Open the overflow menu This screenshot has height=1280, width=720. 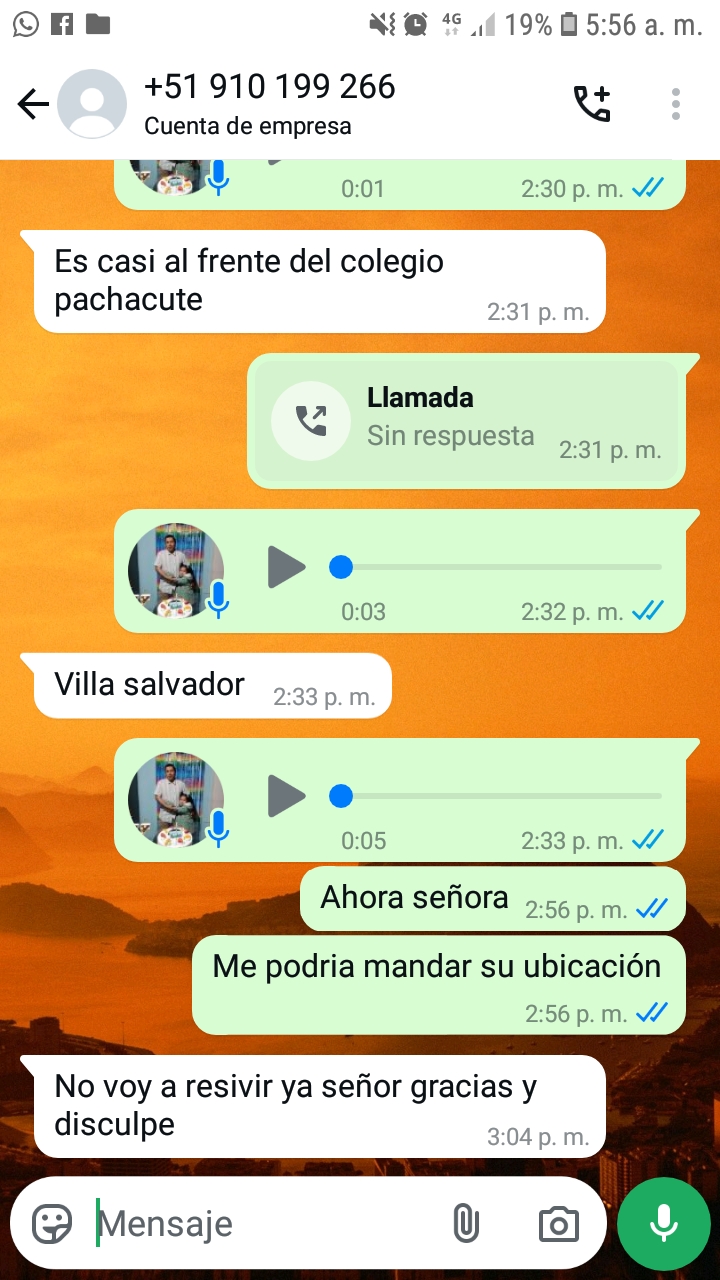676,104
